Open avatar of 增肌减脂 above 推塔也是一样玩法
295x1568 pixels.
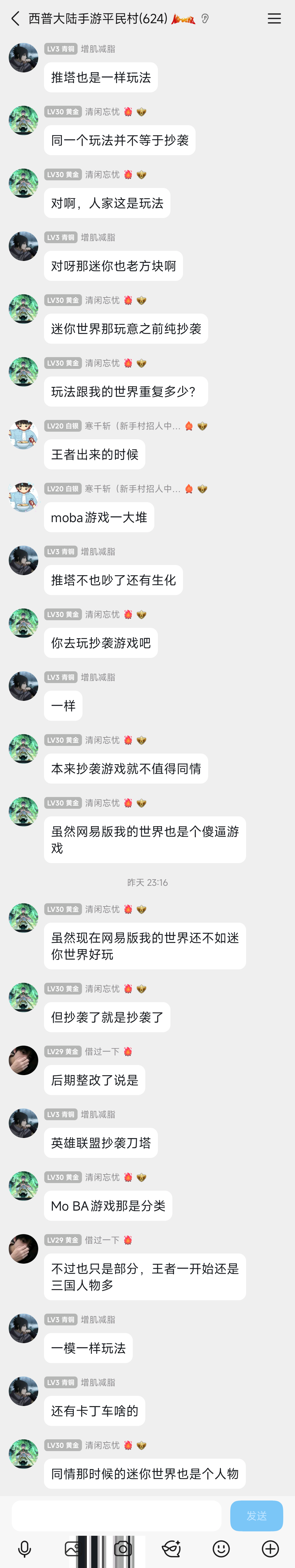(23, 58)
